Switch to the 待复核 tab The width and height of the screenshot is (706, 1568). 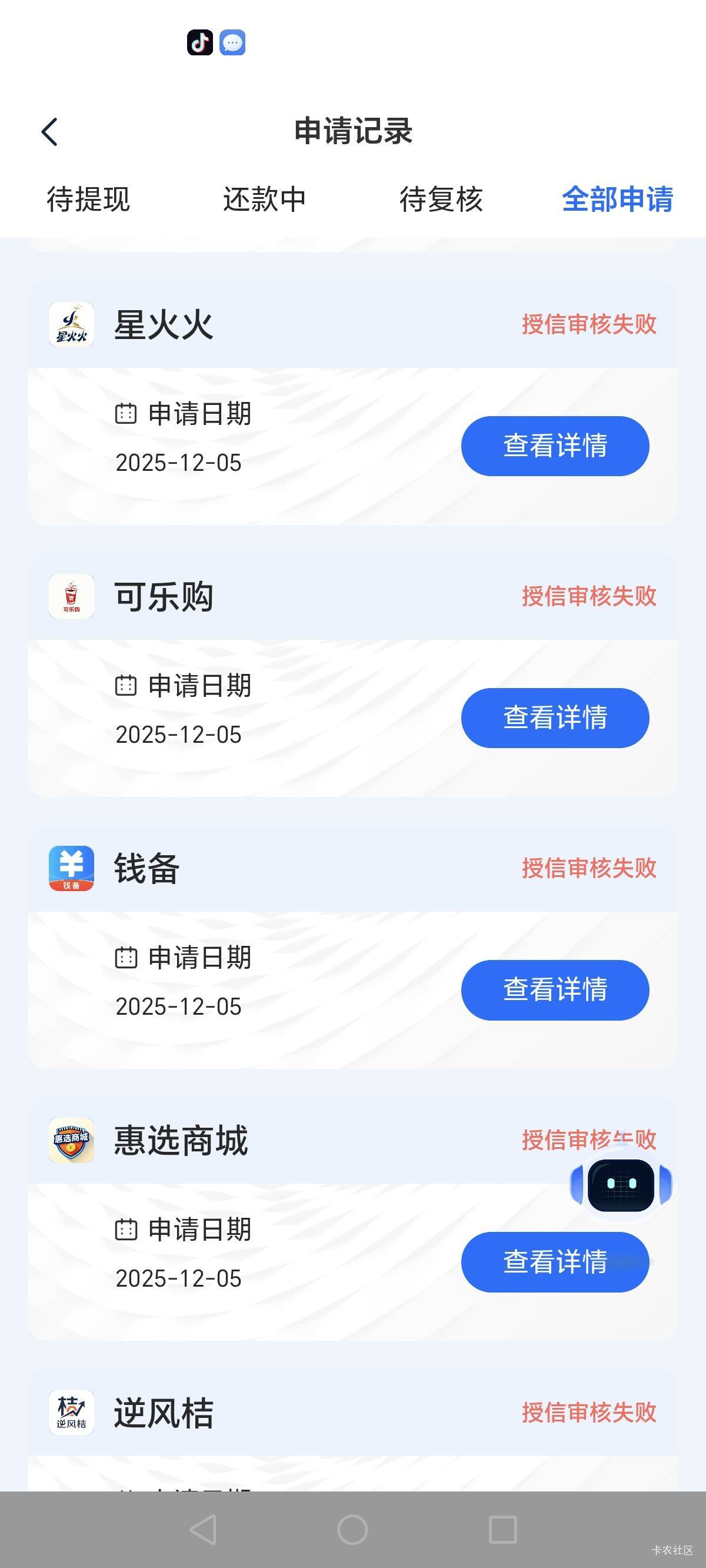(441, 200)
